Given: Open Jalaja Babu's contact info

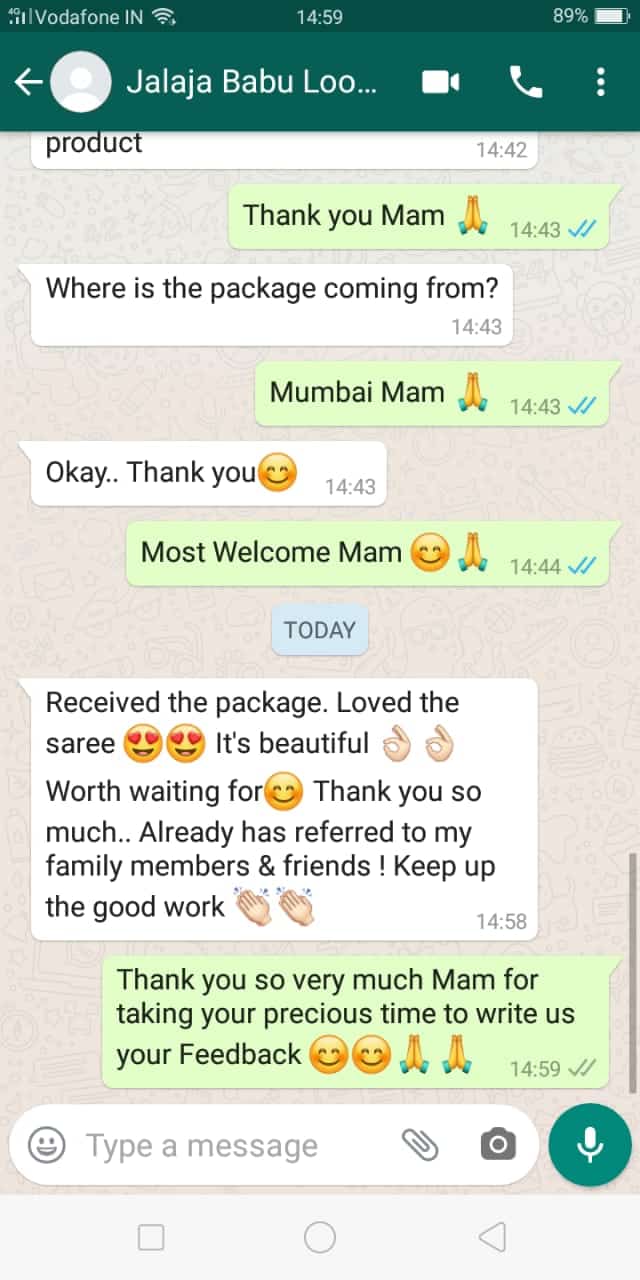Looking at the screenshot, I should 250,82.
